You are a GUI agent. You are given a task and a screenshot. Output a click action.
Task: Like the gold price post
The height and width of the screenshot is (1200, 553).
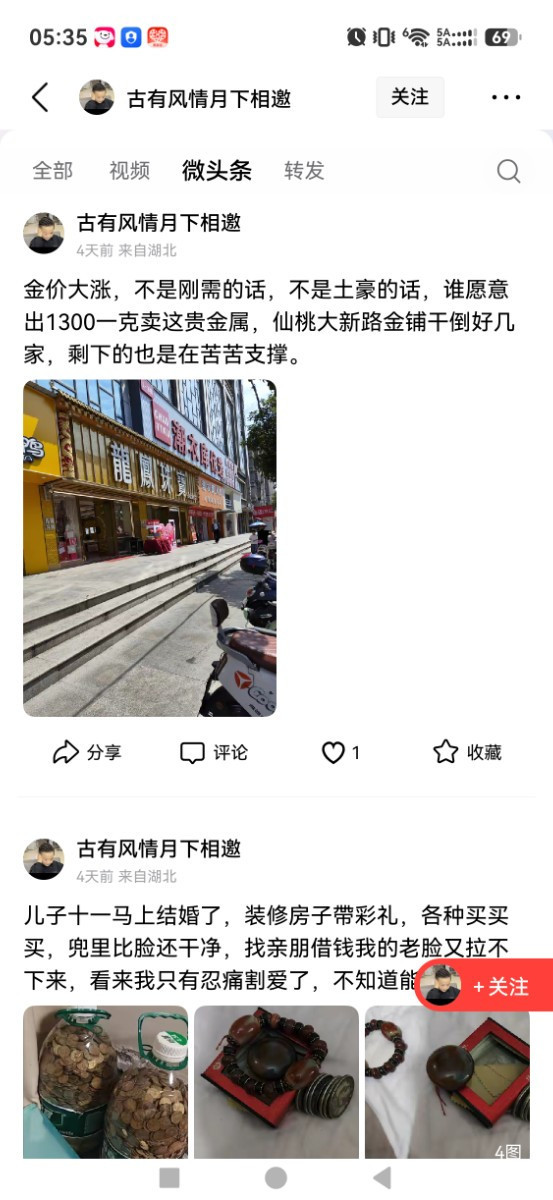coord(341,752)
